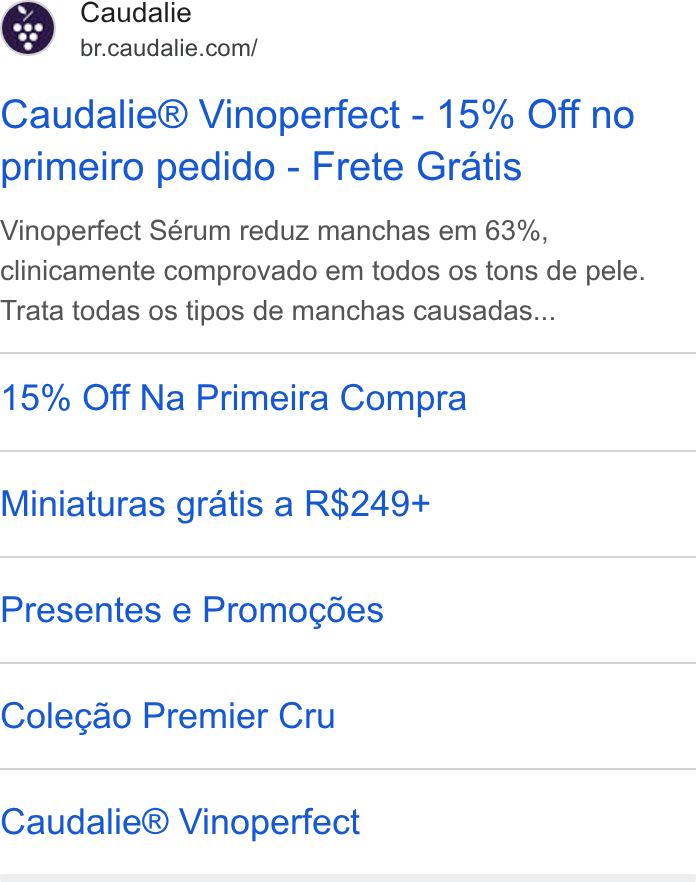Open the Caudalie Vinoperfect 15% Off headline
Viewport: 696px width, 882px height.
(317, 141)
